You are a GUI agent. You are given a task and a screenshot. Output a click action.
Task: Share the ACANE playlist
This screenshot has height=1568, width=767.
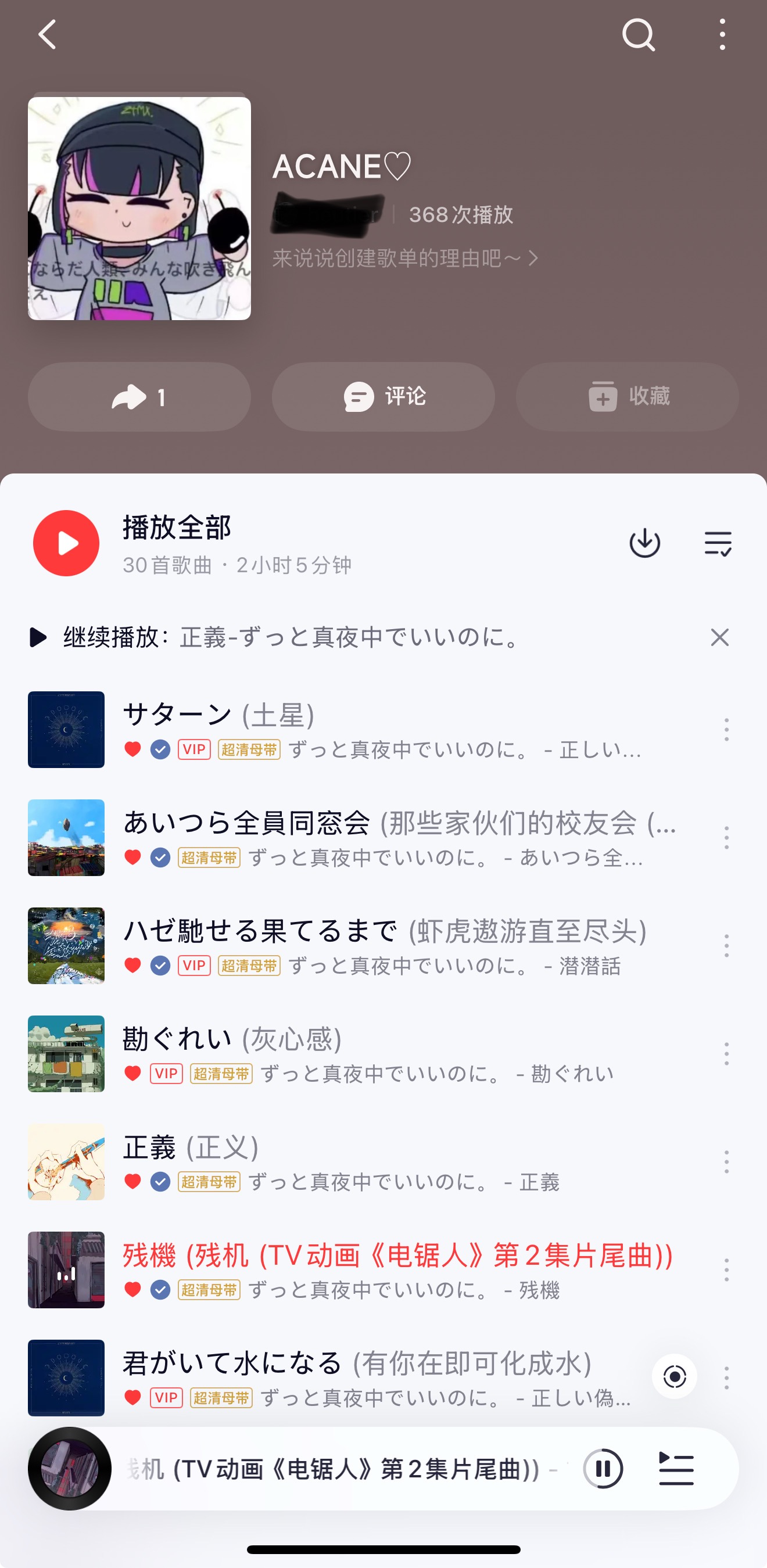[x=139, y=397]
